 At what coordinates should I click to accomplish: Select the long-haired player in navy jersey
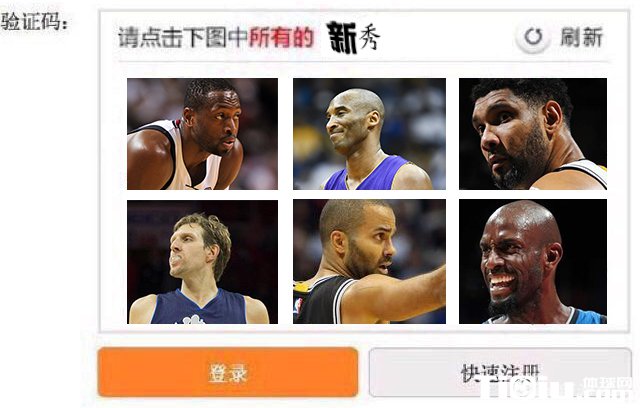[x=202, y=261]
